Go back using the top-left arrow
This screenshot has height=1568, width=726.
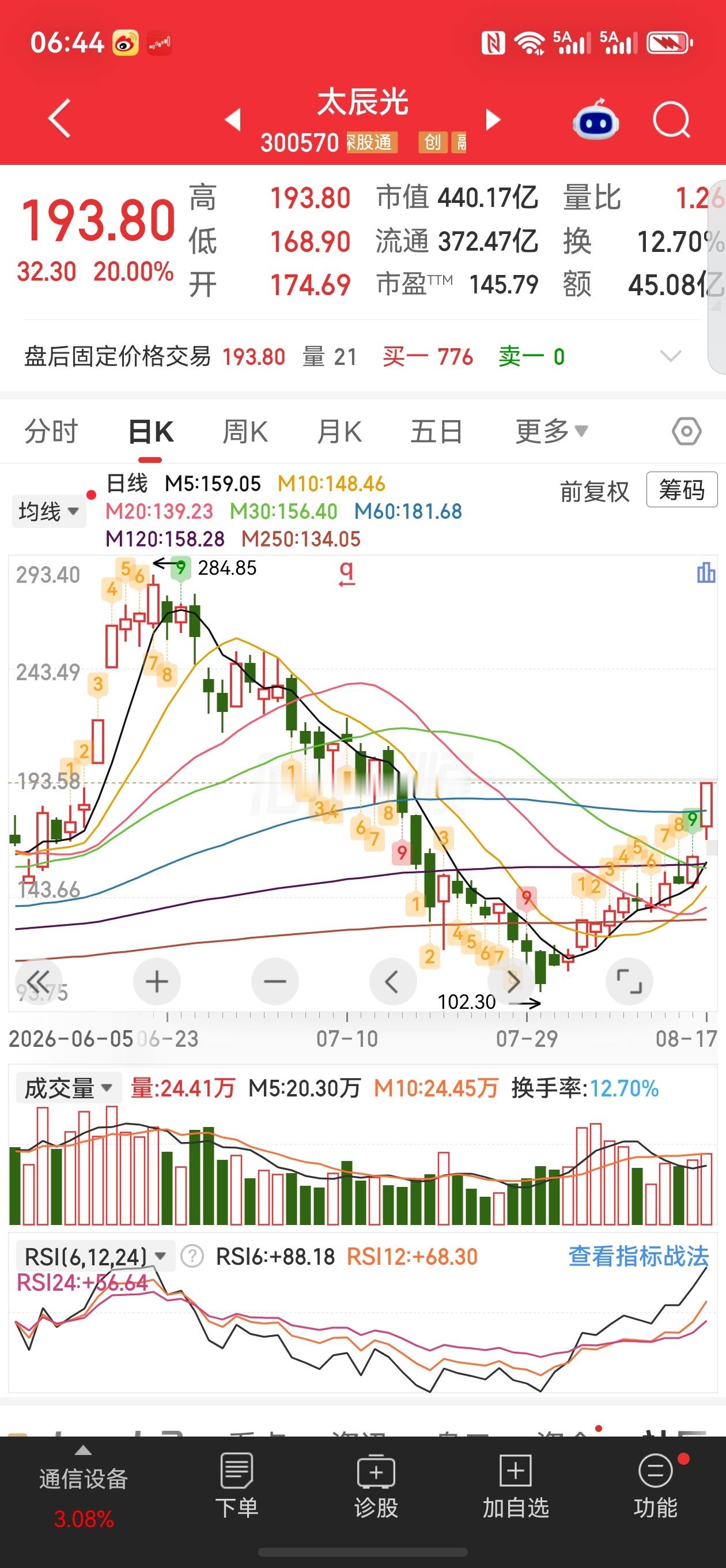pyautogui.click(x=60, y=118)
